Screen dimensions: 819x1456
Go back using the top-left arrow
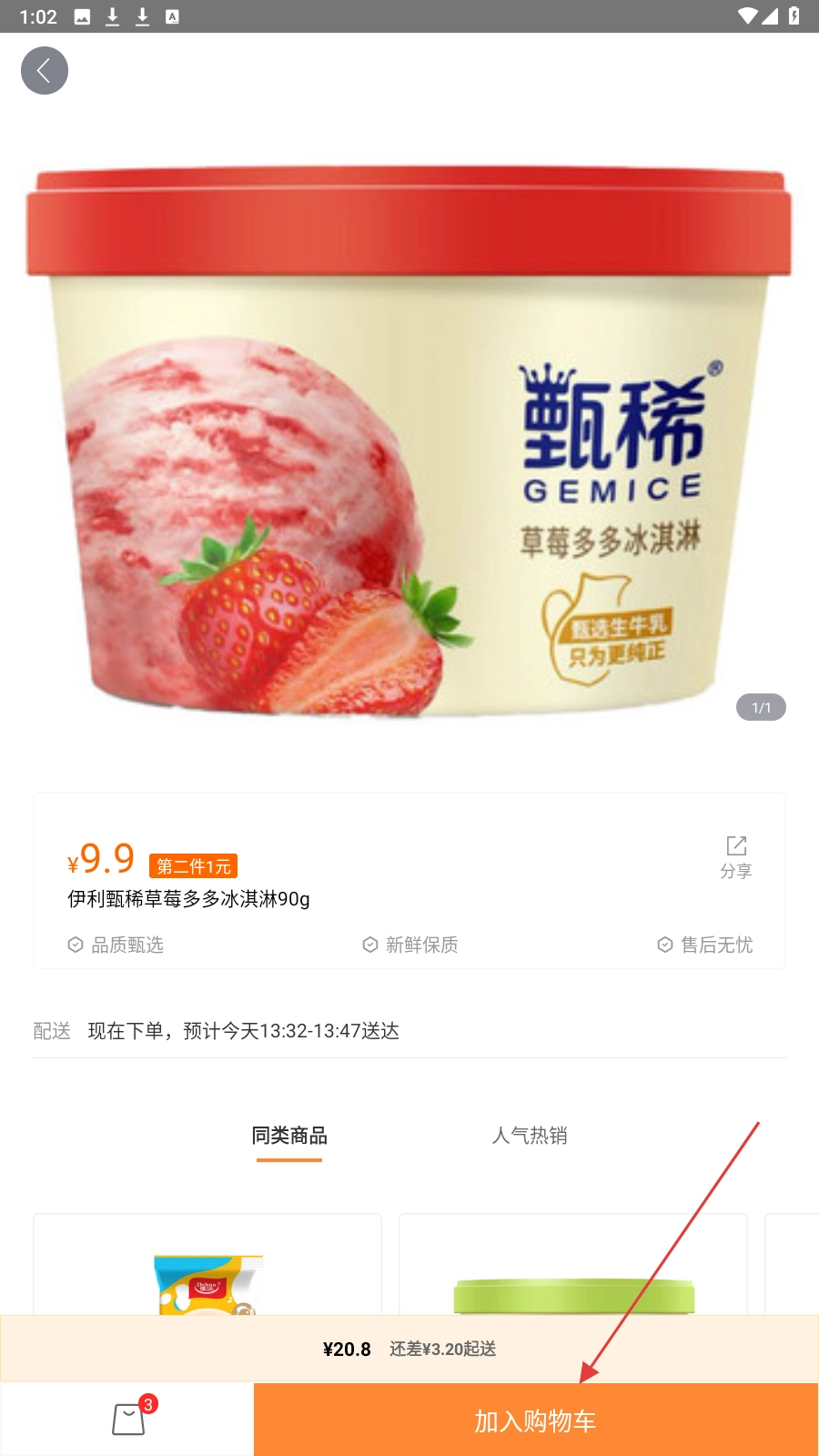(45, 71)
